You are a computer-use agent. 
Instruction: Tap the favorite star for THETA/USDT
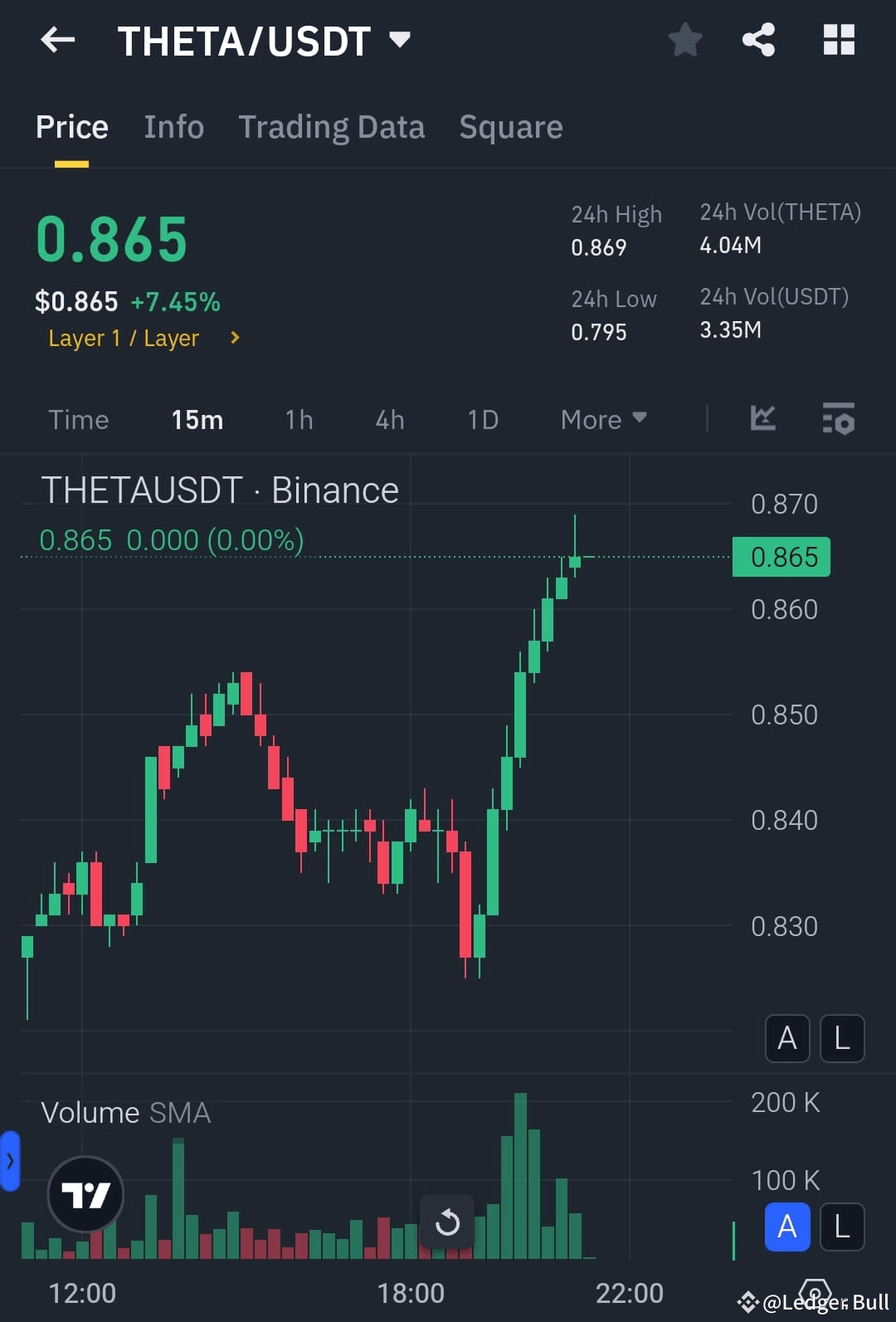pos(685,40)
